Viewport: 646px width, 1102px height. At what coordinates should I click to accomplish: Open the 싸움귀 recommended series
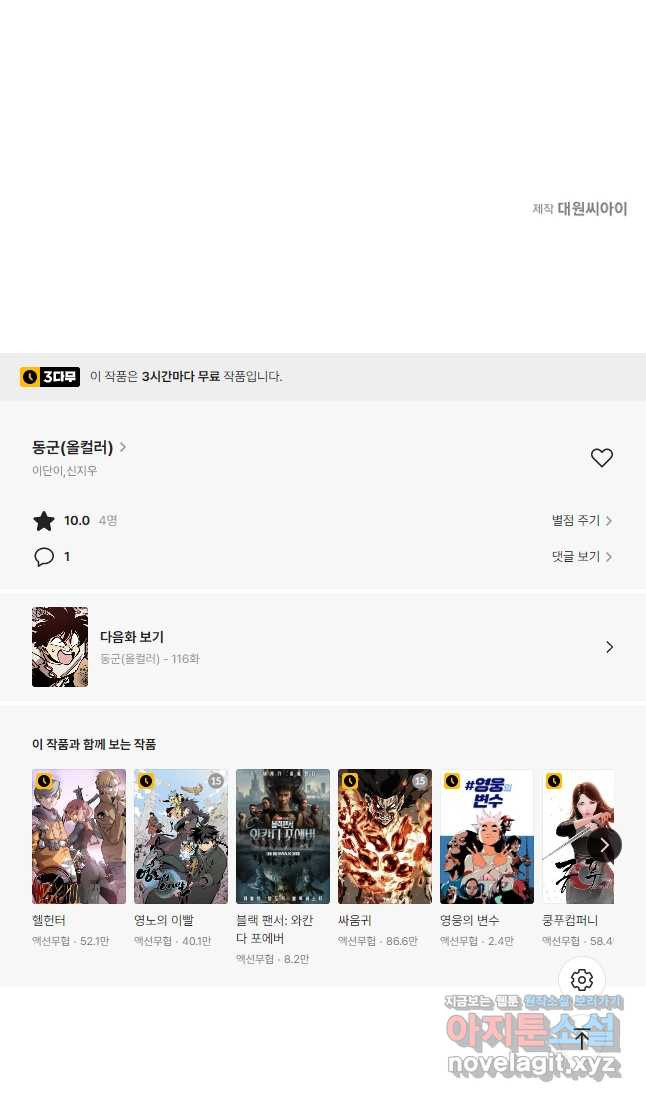(385, 837)
